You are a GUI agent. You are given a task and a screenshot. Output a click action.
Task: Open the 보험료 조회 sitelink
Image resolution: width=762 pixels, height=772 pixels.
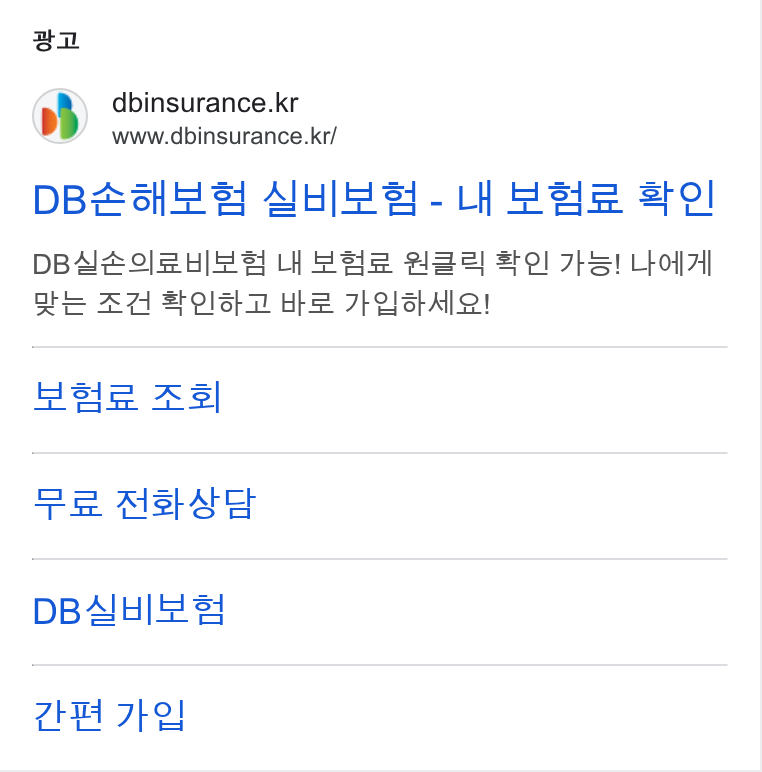[127, 398]
